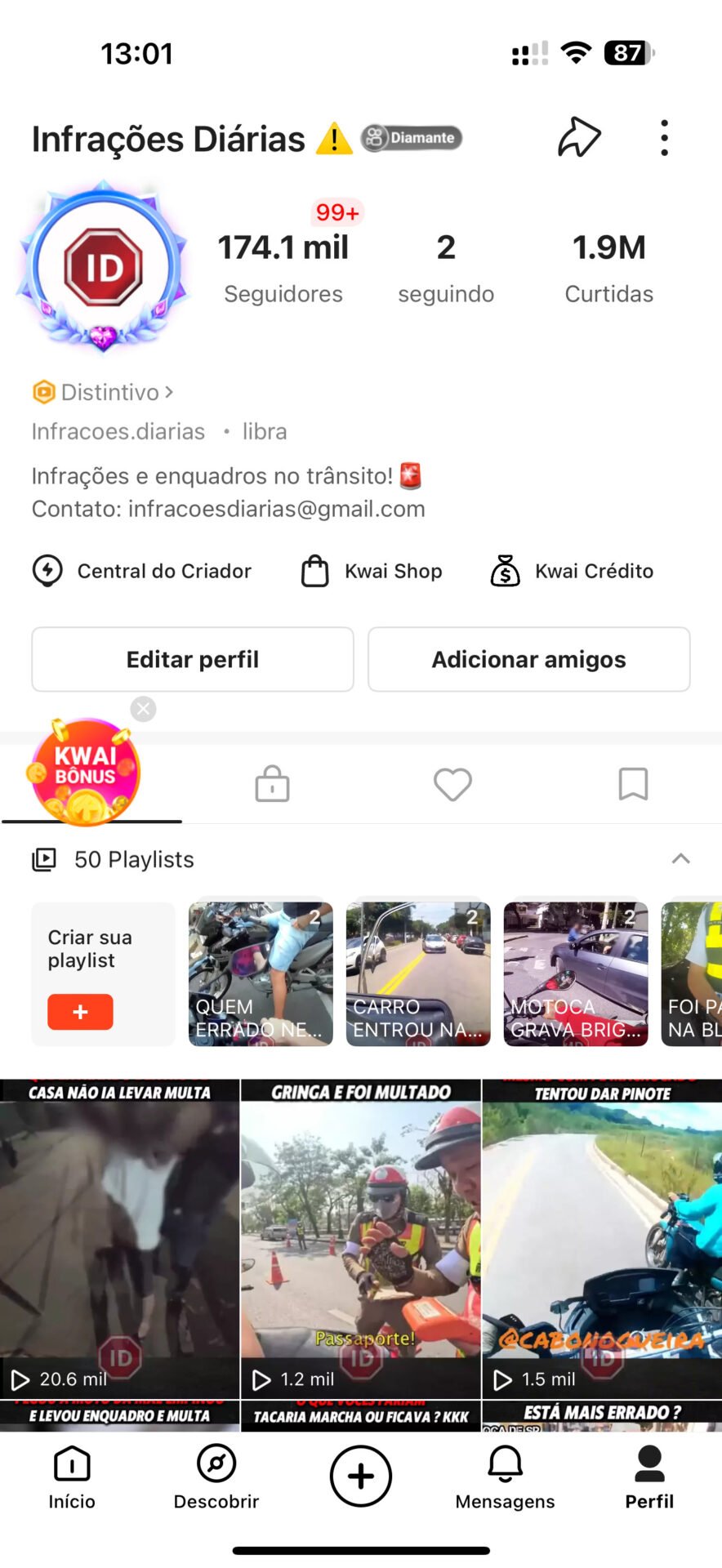Tap the Diamante badge next to the username
Image resolution: width=722 pixels, height=1568 pixels.
(x=411, y=137)
